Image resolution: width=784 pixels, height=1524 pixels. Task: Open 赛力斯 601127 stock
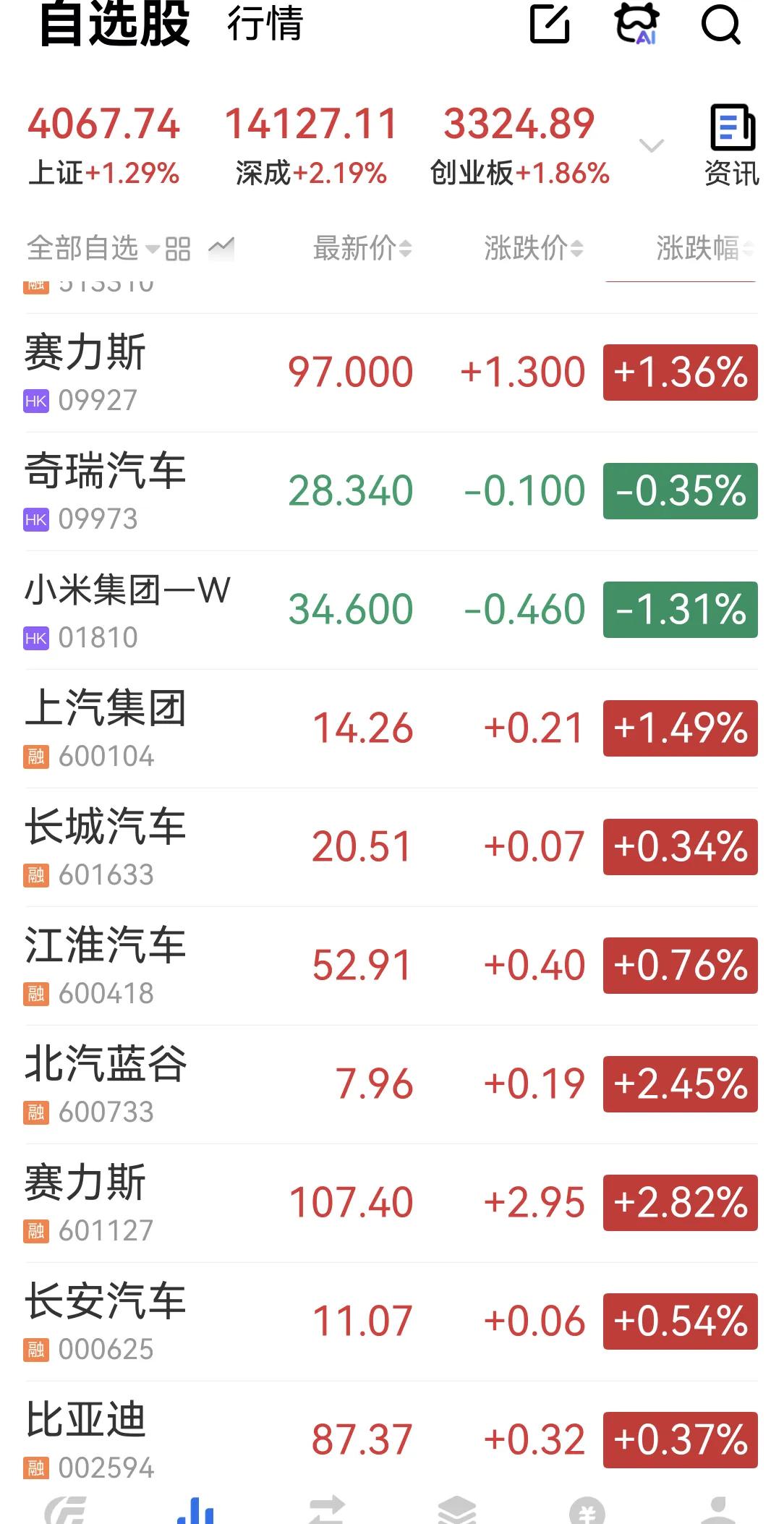[391, 1204]
